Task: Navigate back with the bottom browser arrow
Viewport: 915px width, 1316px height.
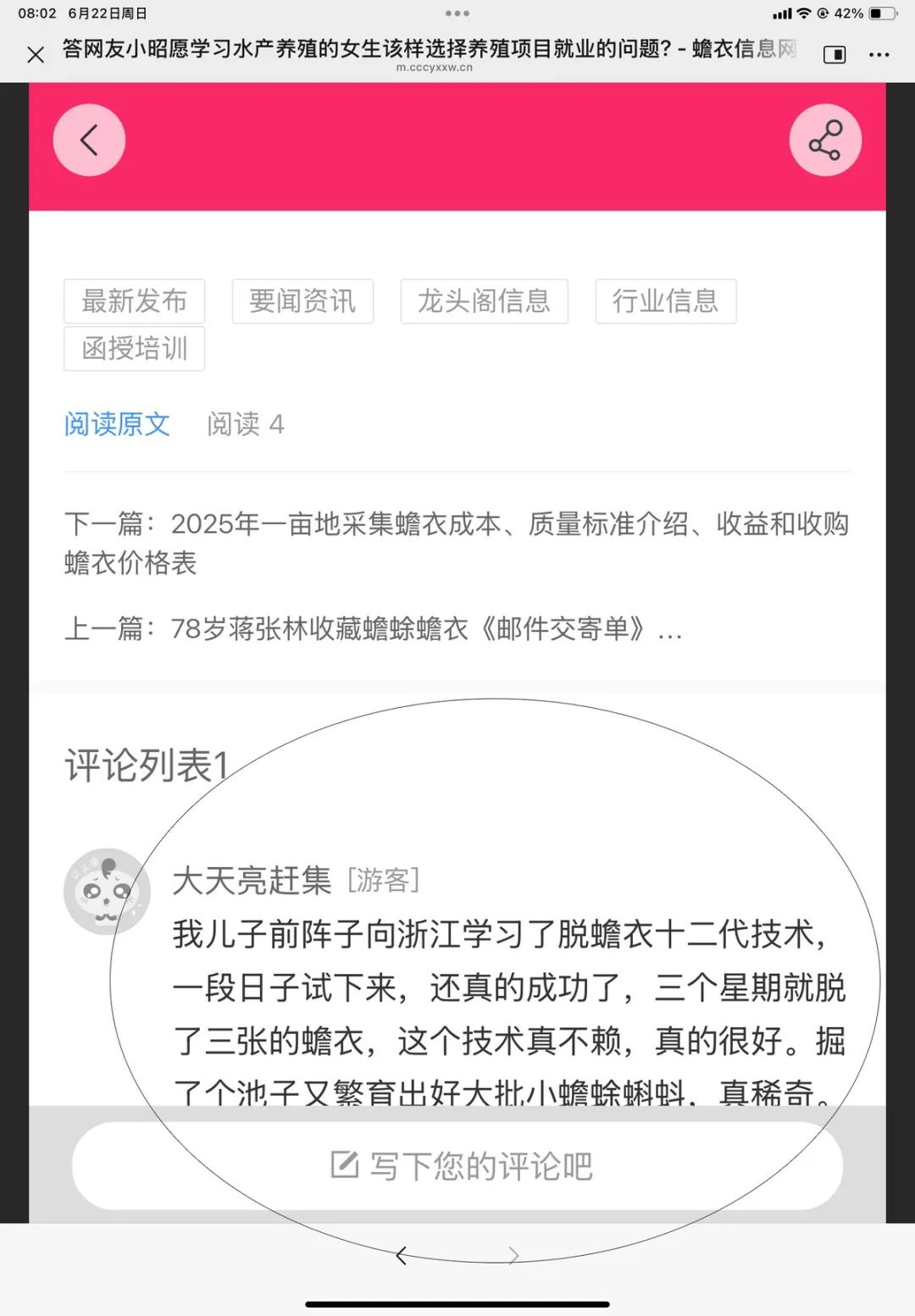Action: point(402,1256)
